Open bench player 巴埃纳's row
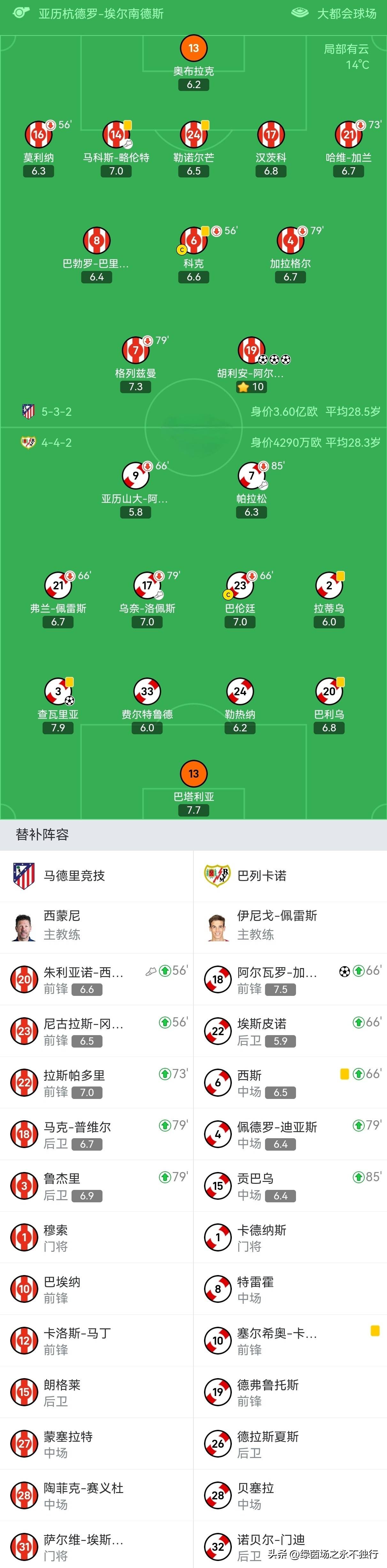The image size is (387, 1568). [96, 1289]
